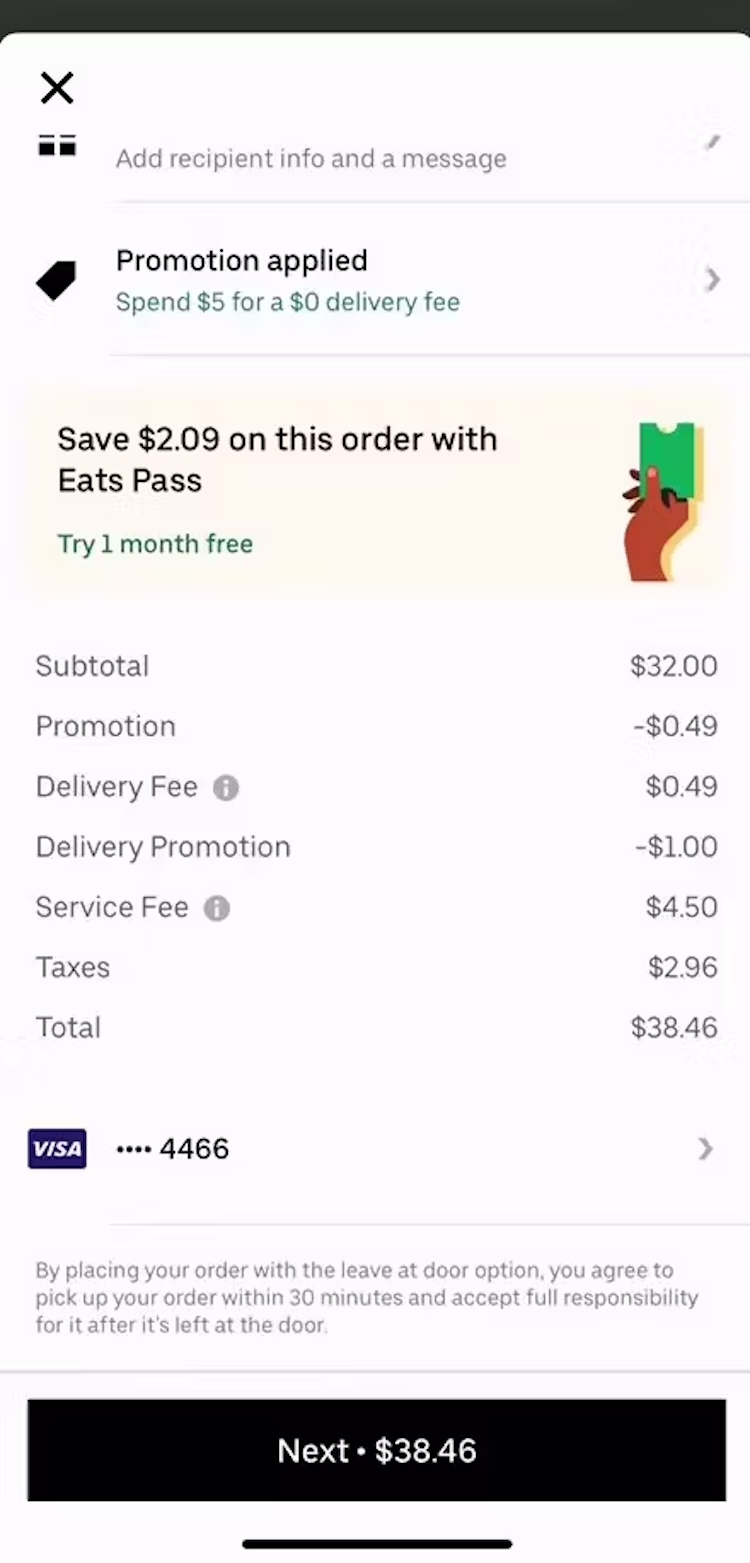Viewport: 750px width, 1563px height.
Task: Show Delivery Fee info
Action: [x=226, y=788]
